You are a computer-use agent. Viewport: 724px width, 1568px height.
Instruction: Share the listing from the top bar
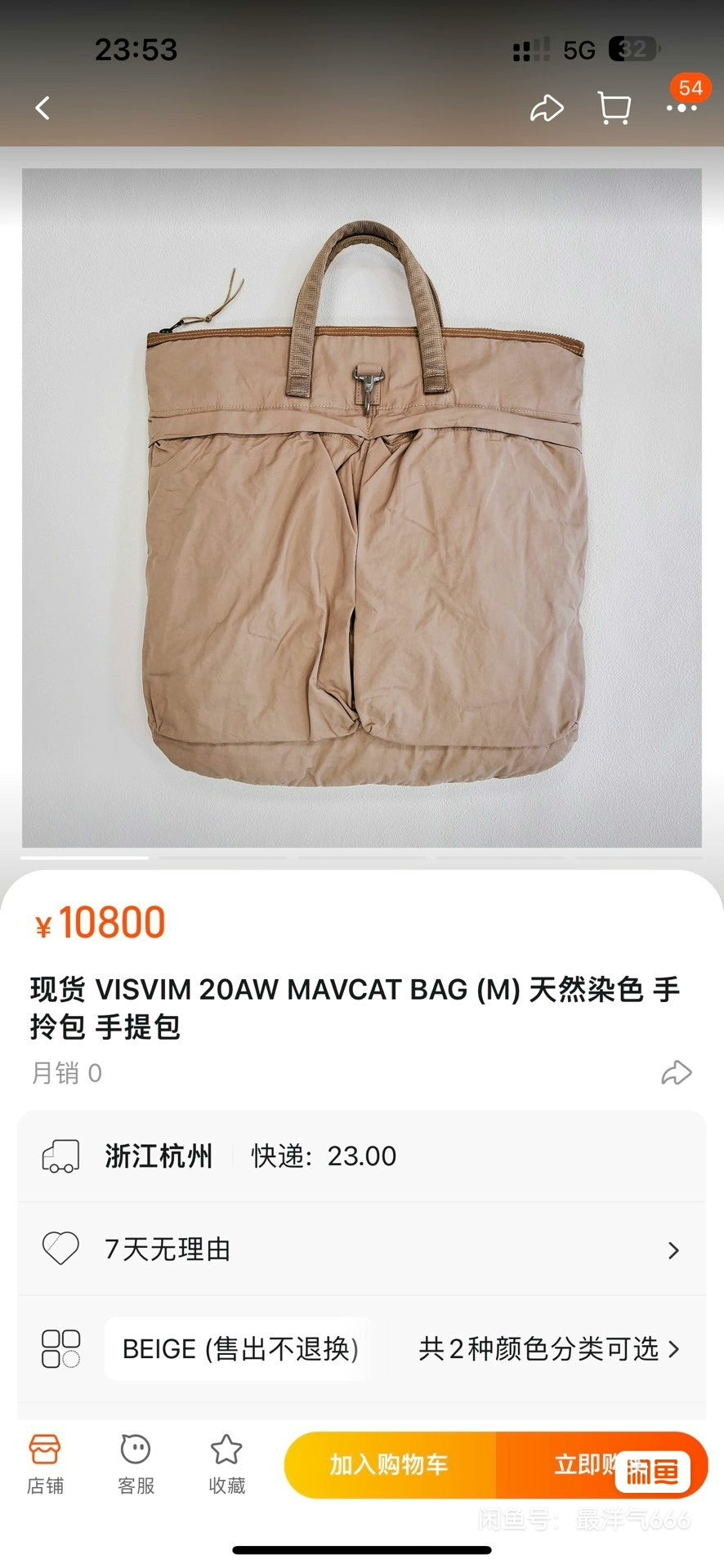[547, 108]
